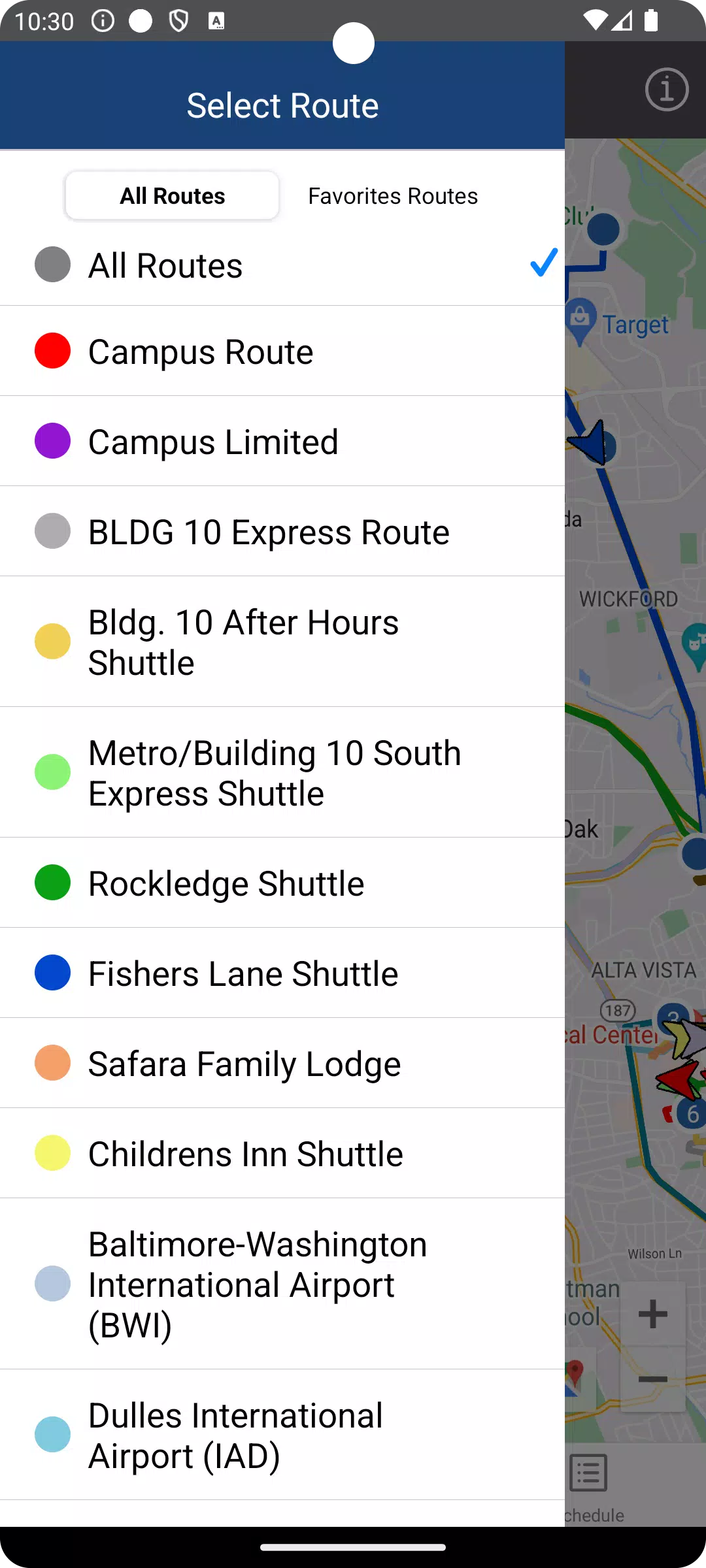
Task: Switch to the Favorites Routes tab
Action: click(393, 196)
